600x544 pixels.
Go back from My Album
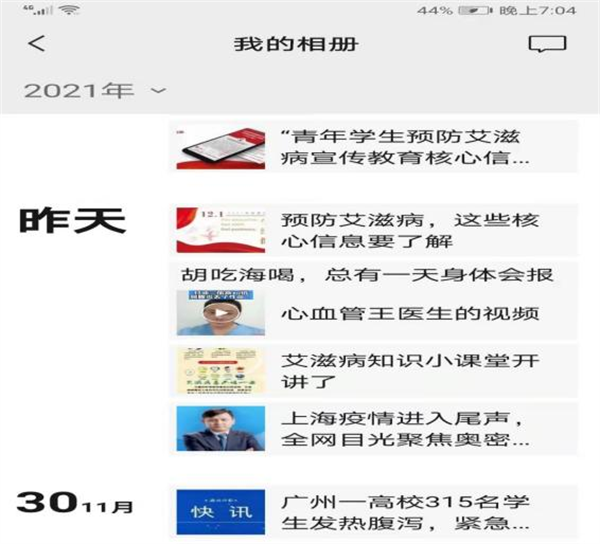pyautogui.click(x=37, y=44)
